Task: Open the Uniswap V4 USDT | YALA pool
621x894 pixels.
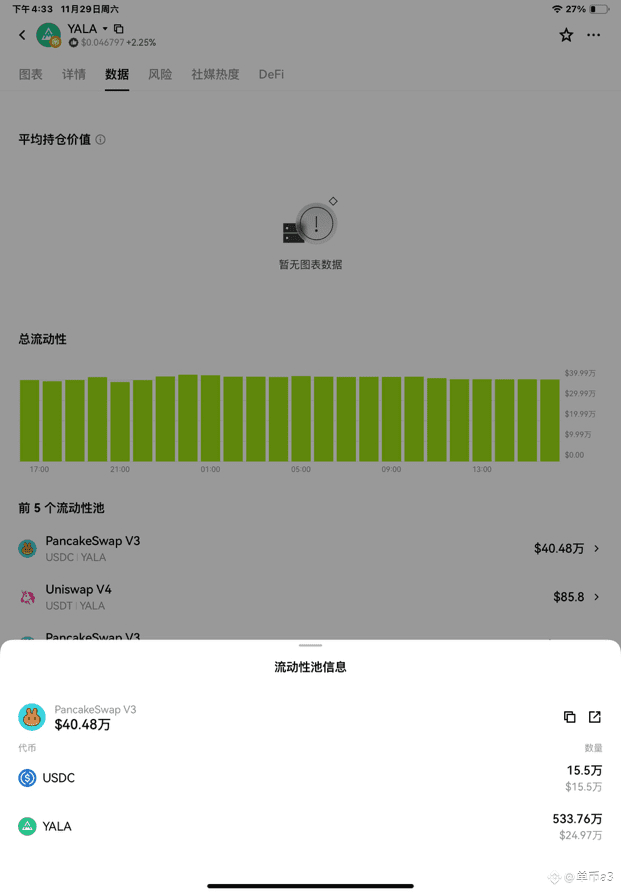Action: point(310,597)
